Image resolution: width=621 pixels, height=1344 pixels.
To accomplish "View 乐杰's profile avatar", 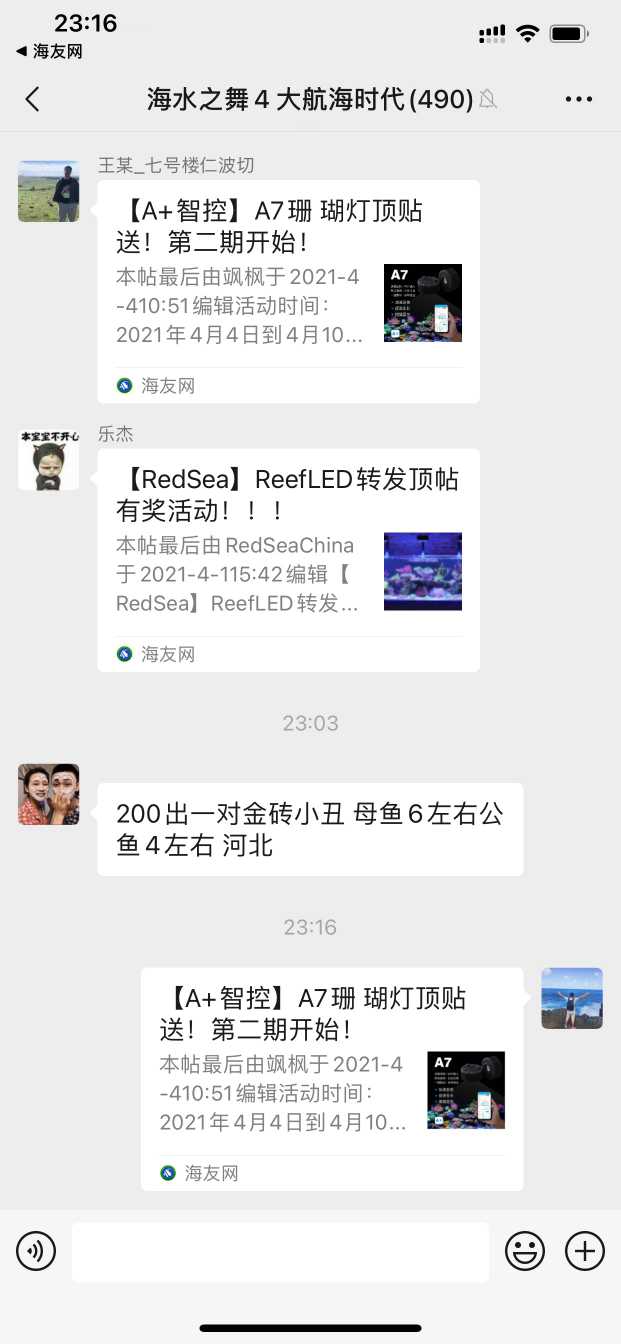I will click(49, 460).
